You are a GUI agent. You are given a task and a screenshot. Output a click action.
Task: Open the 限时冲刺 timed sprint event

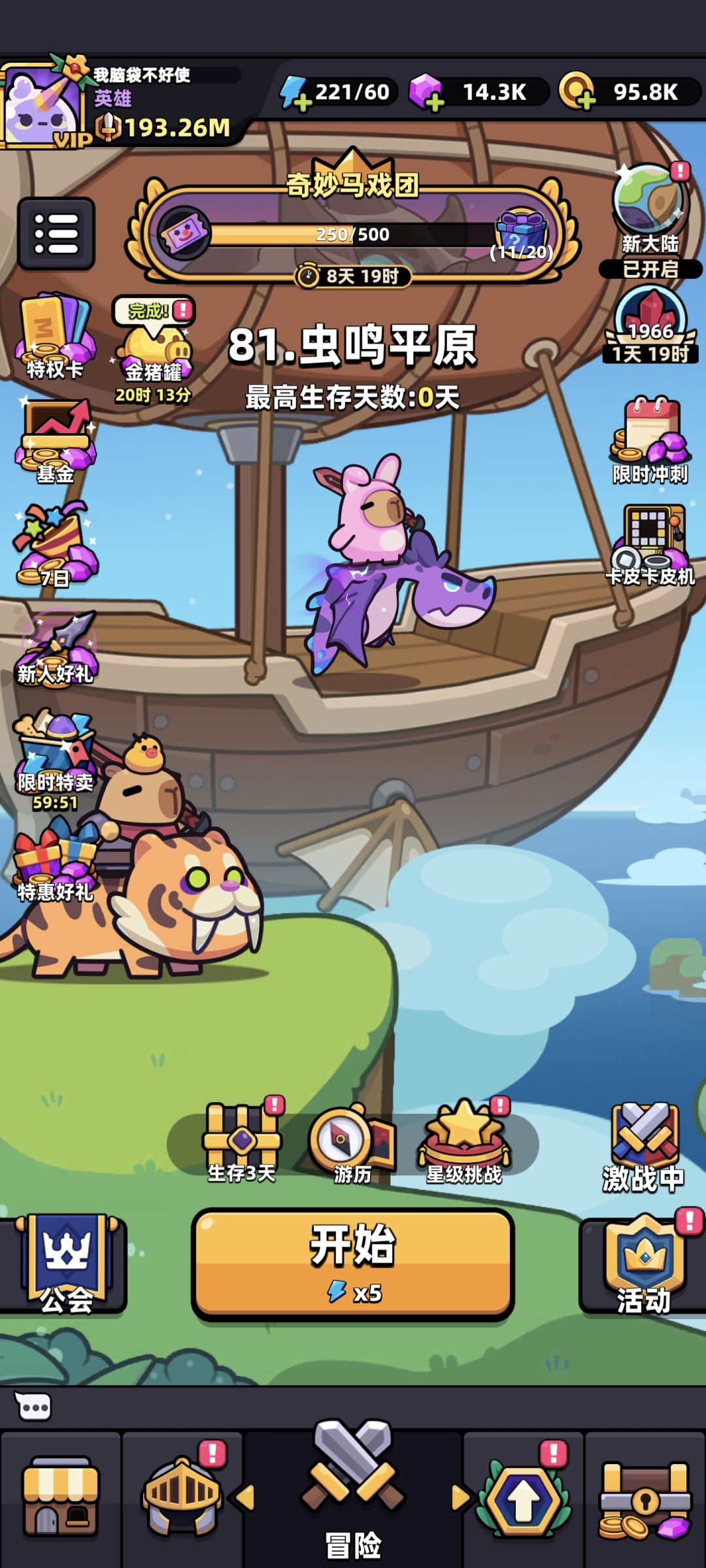pyautogui.click(x=650, y=440)
